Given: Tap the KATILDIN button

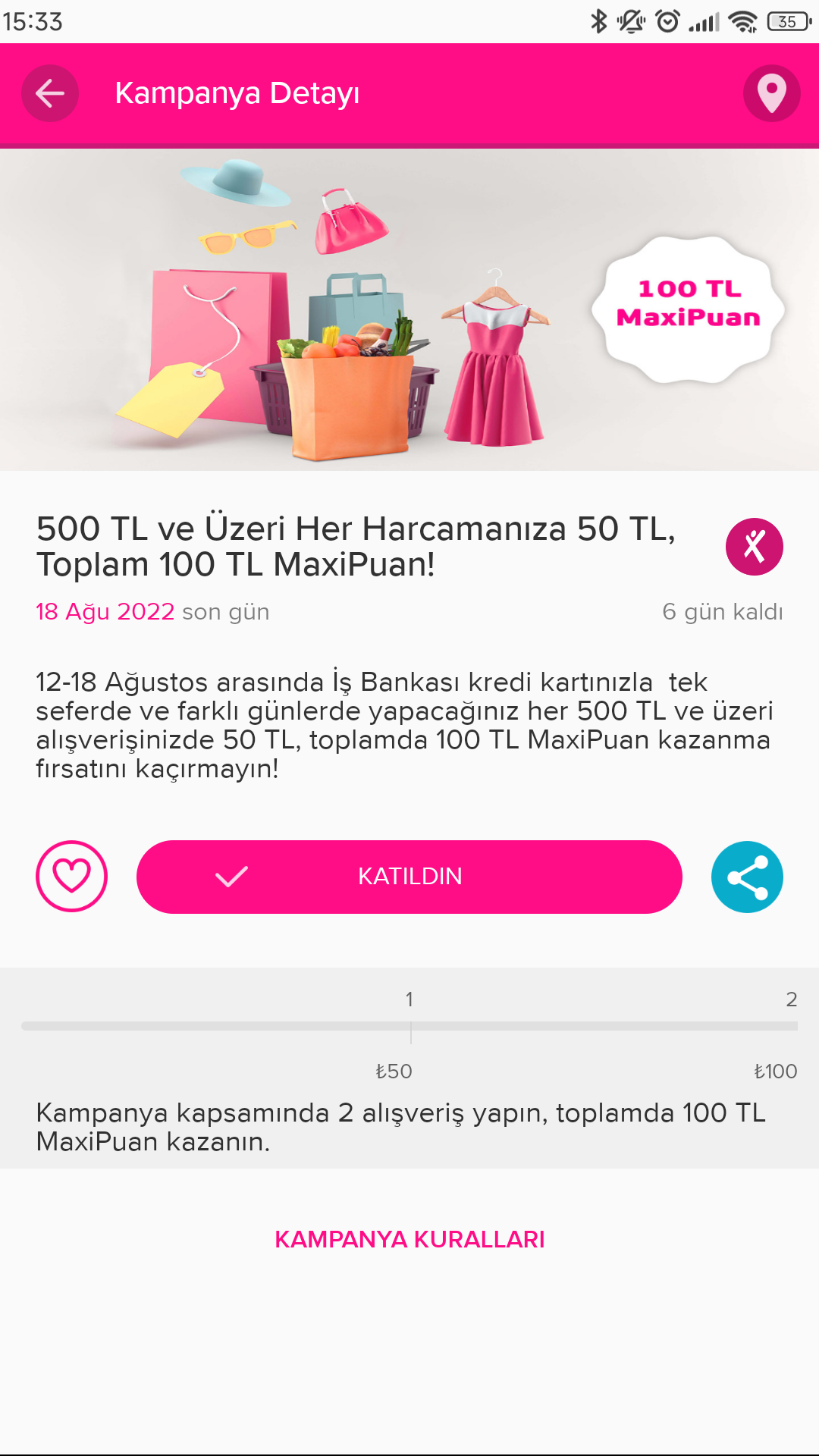Looking at the screenshot, I should [x=409, y=877].
